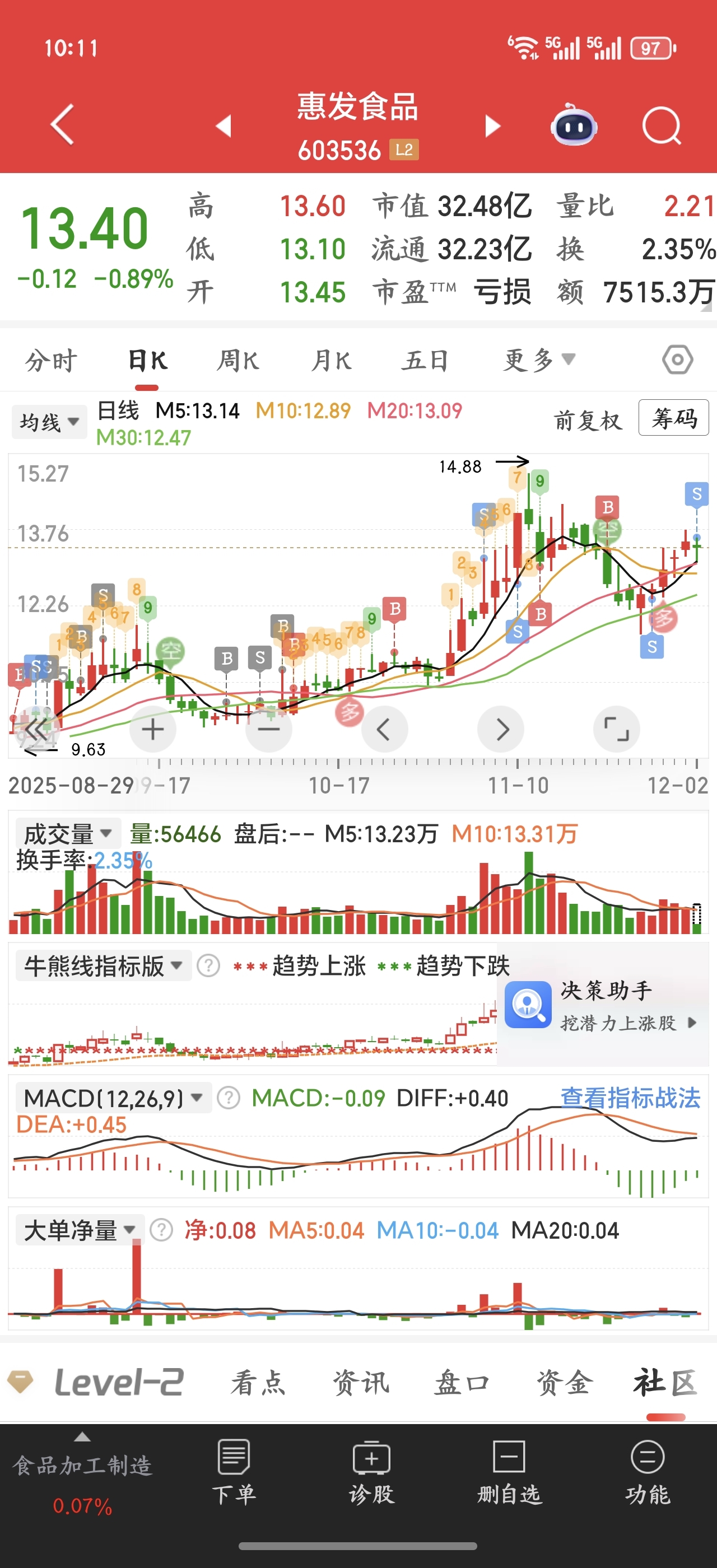
Task: Open the robot AI assistant
Action: pyautogui.click(x=574, y=126)
